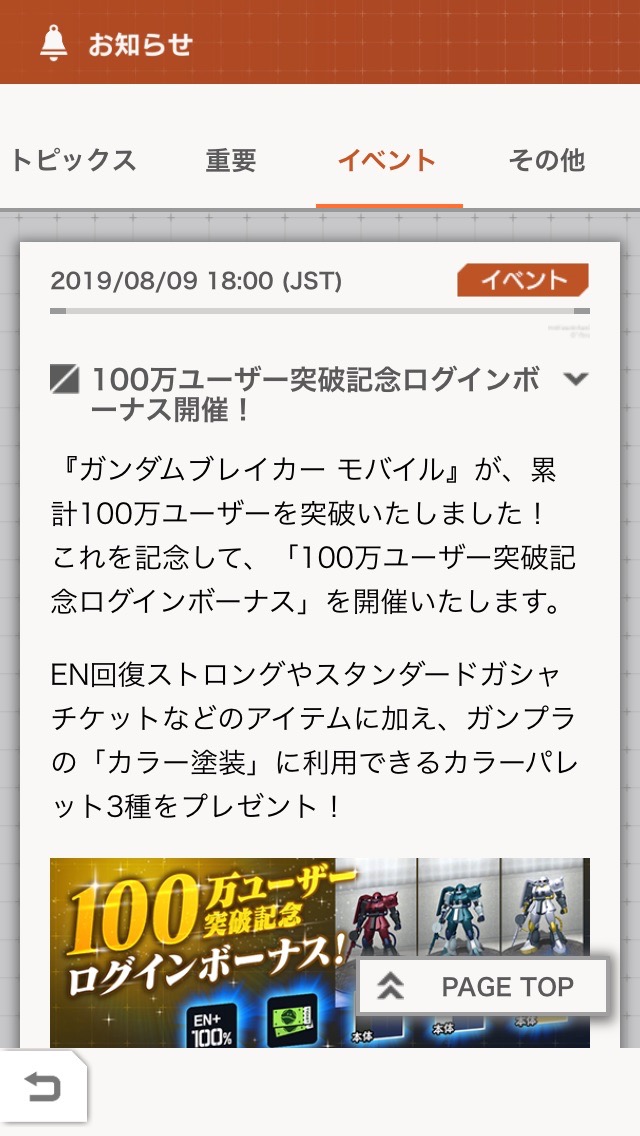This screenshot has width=640, height=1136.
Task: Jump back up with PAGE TOP
Action: (483, 987)
